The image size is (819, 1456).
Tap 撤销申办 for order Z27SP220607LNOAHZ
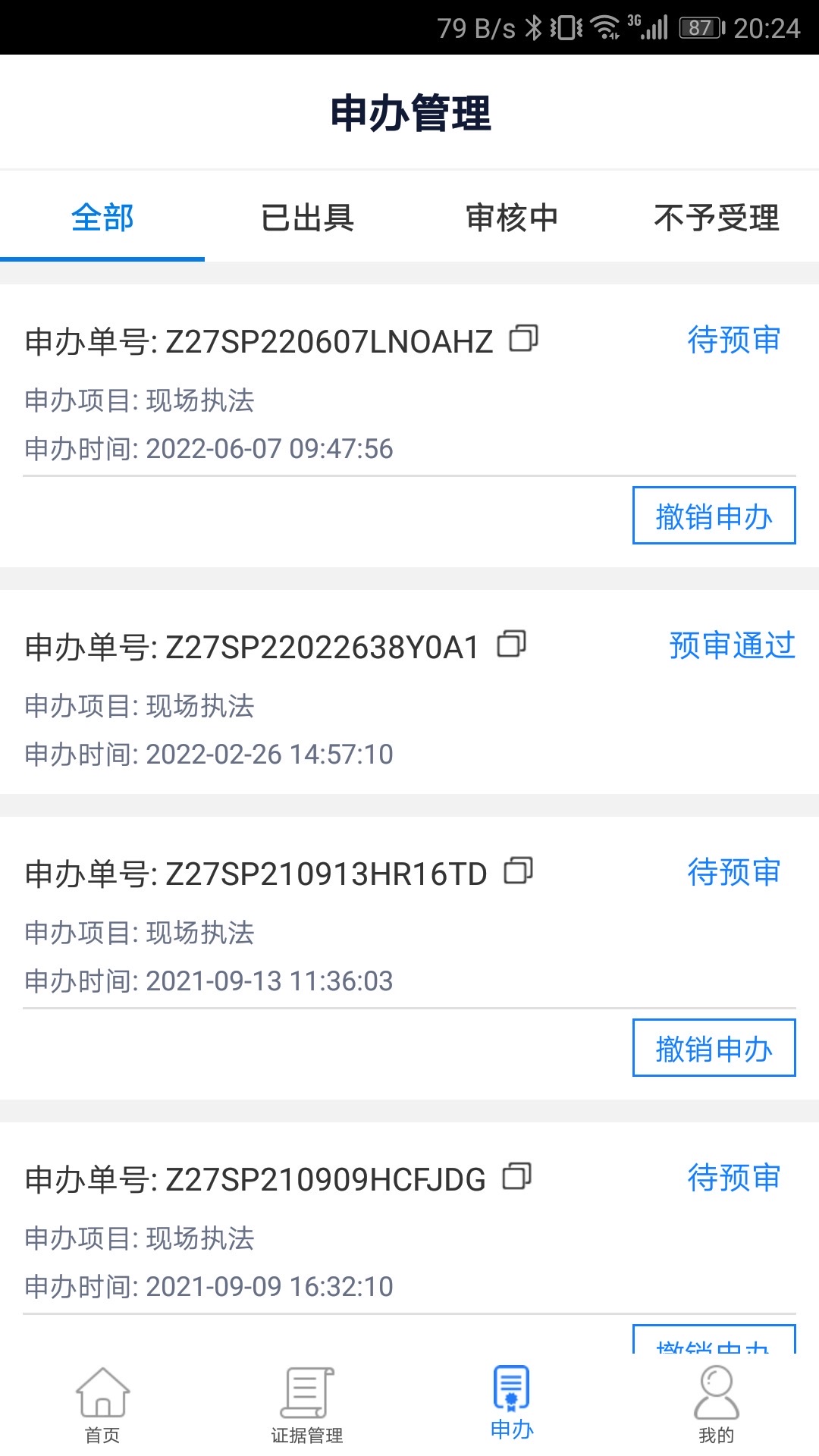tap(713, 516)
